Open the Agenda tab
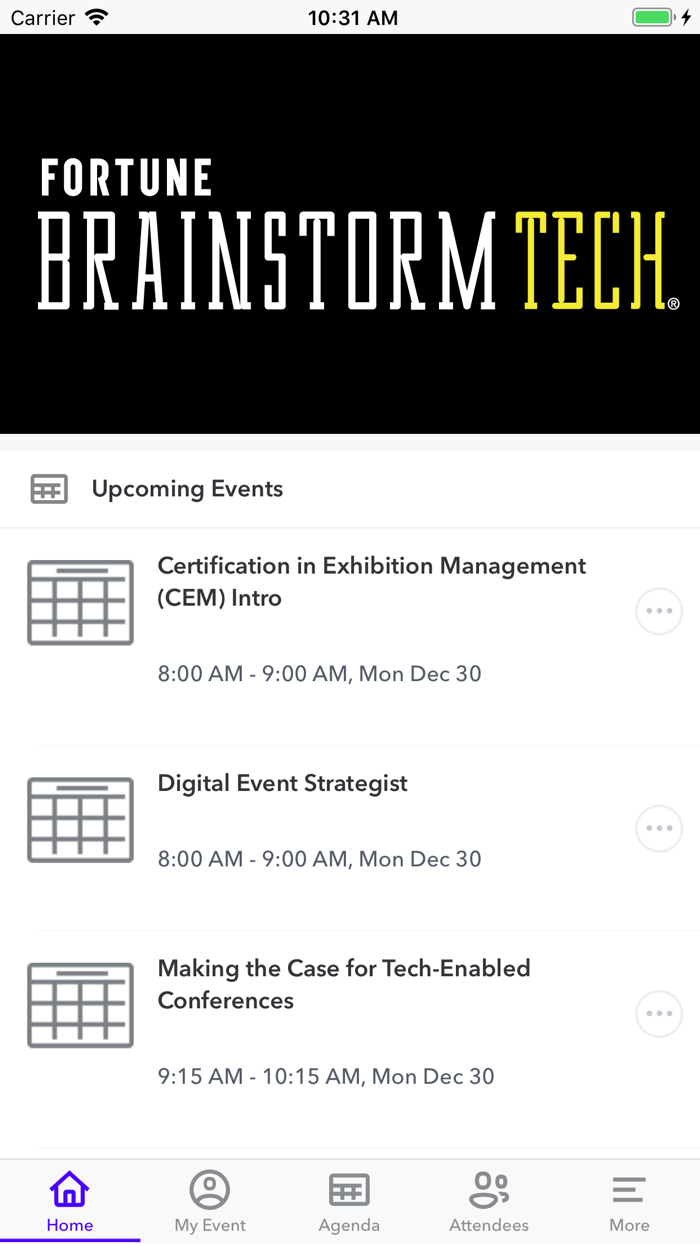The width and height of the screenshot is (700, 1244). (x=349, y=1202)
